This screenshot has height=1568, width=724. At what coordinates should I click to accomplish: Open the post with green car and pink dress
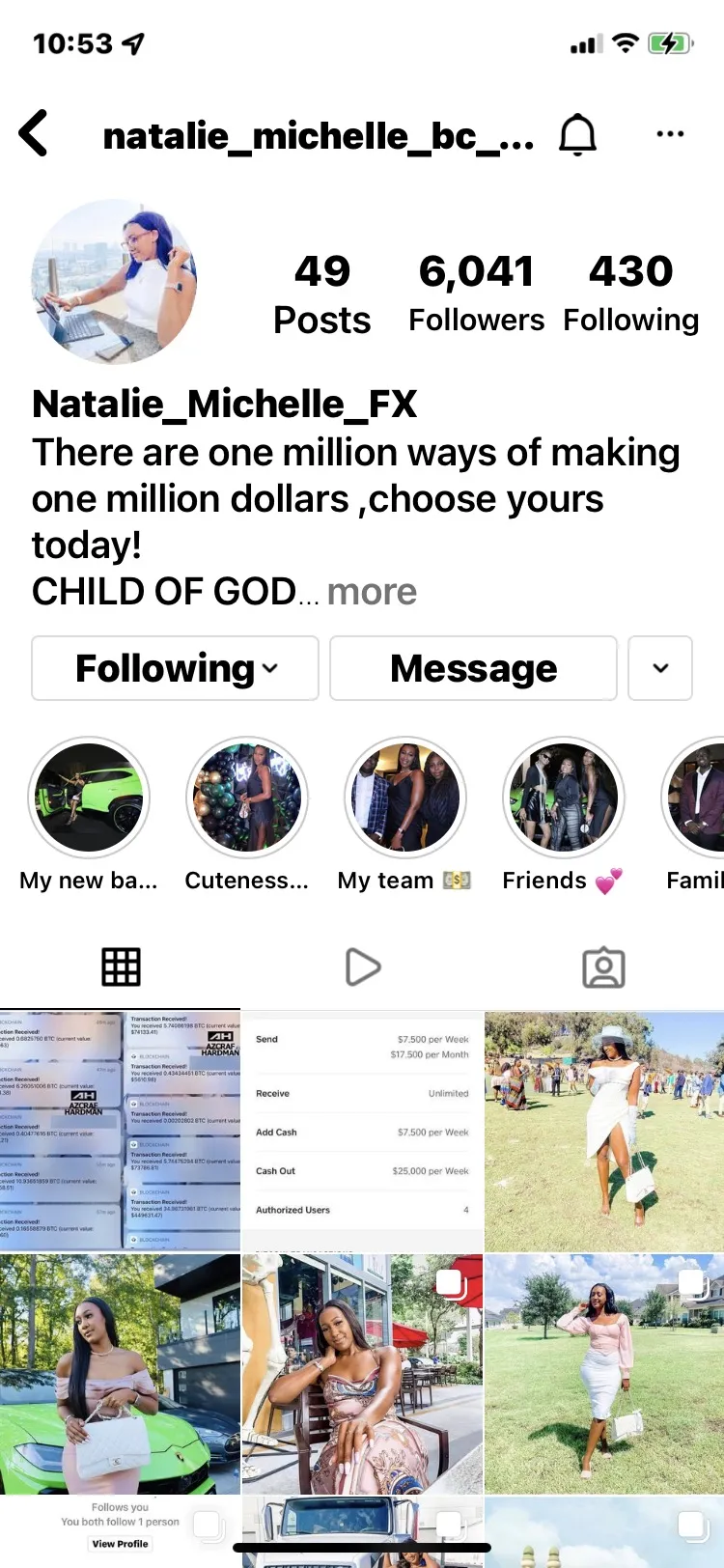tap(120, 1374)
